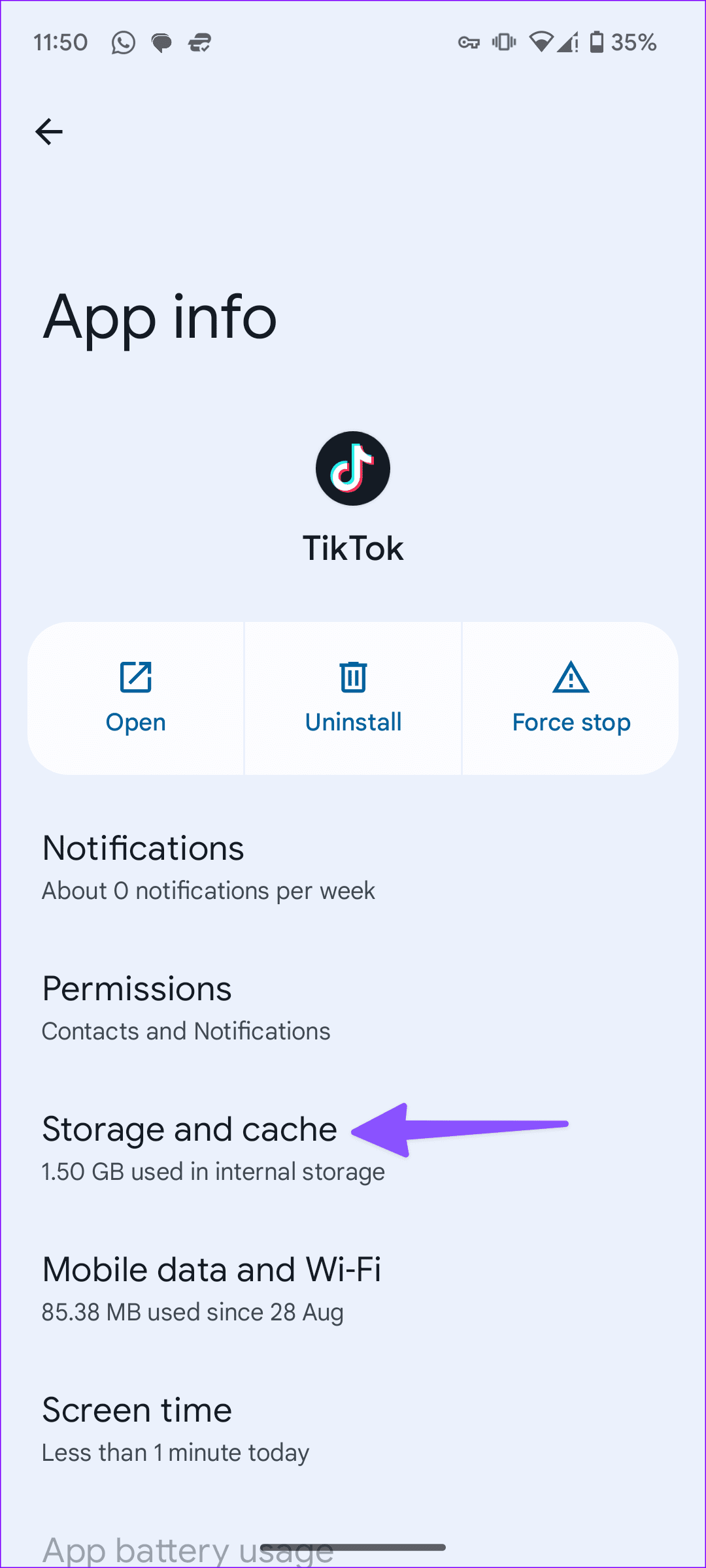The width and height of the screenshot is (706, 1568).
Task: Tap the warning triangle Force stop icon
Action: 570,679
